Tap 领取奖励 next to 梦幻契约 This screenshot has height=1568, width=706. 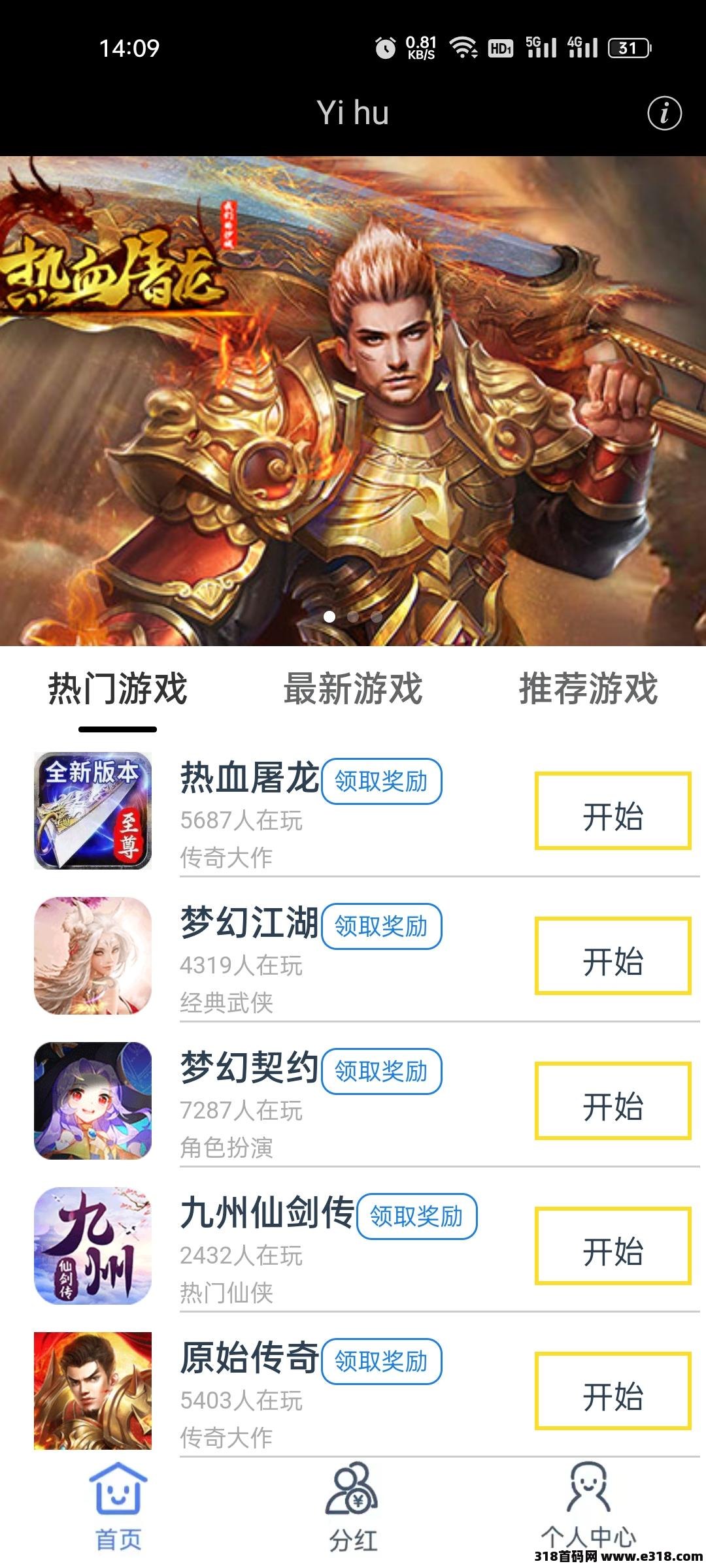382,1069
